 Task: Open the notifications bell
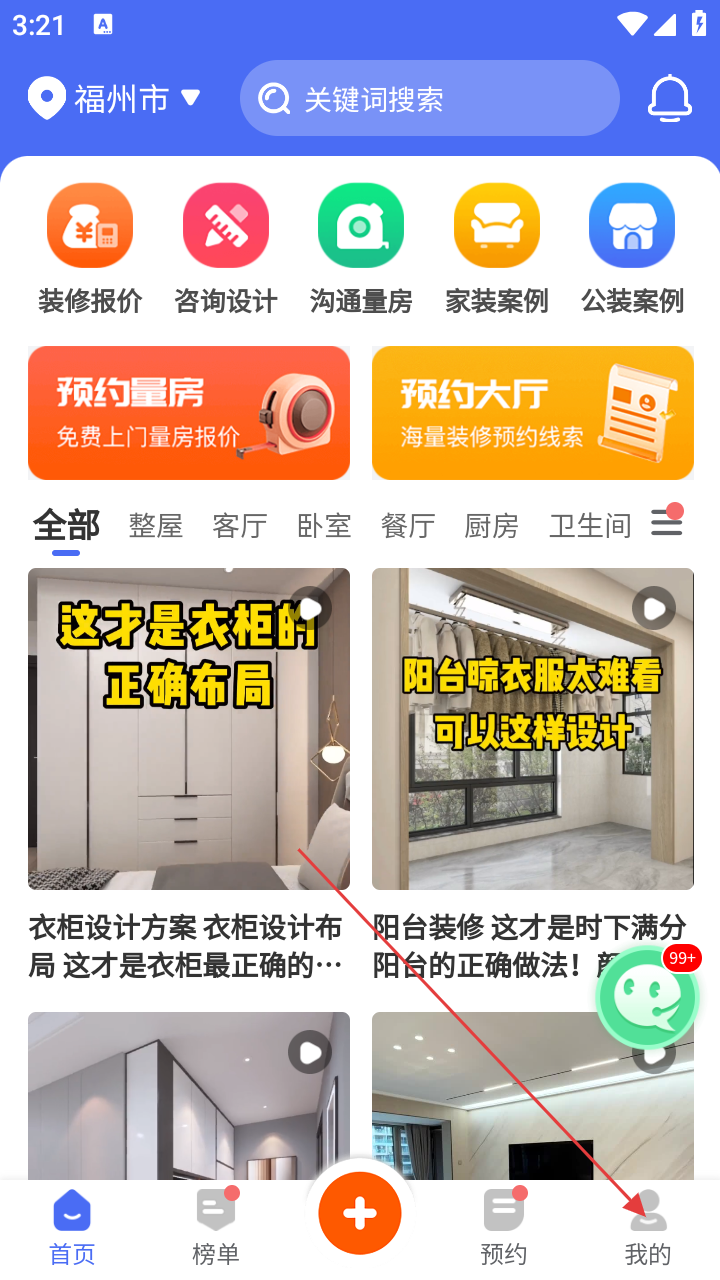pos(669,99)
